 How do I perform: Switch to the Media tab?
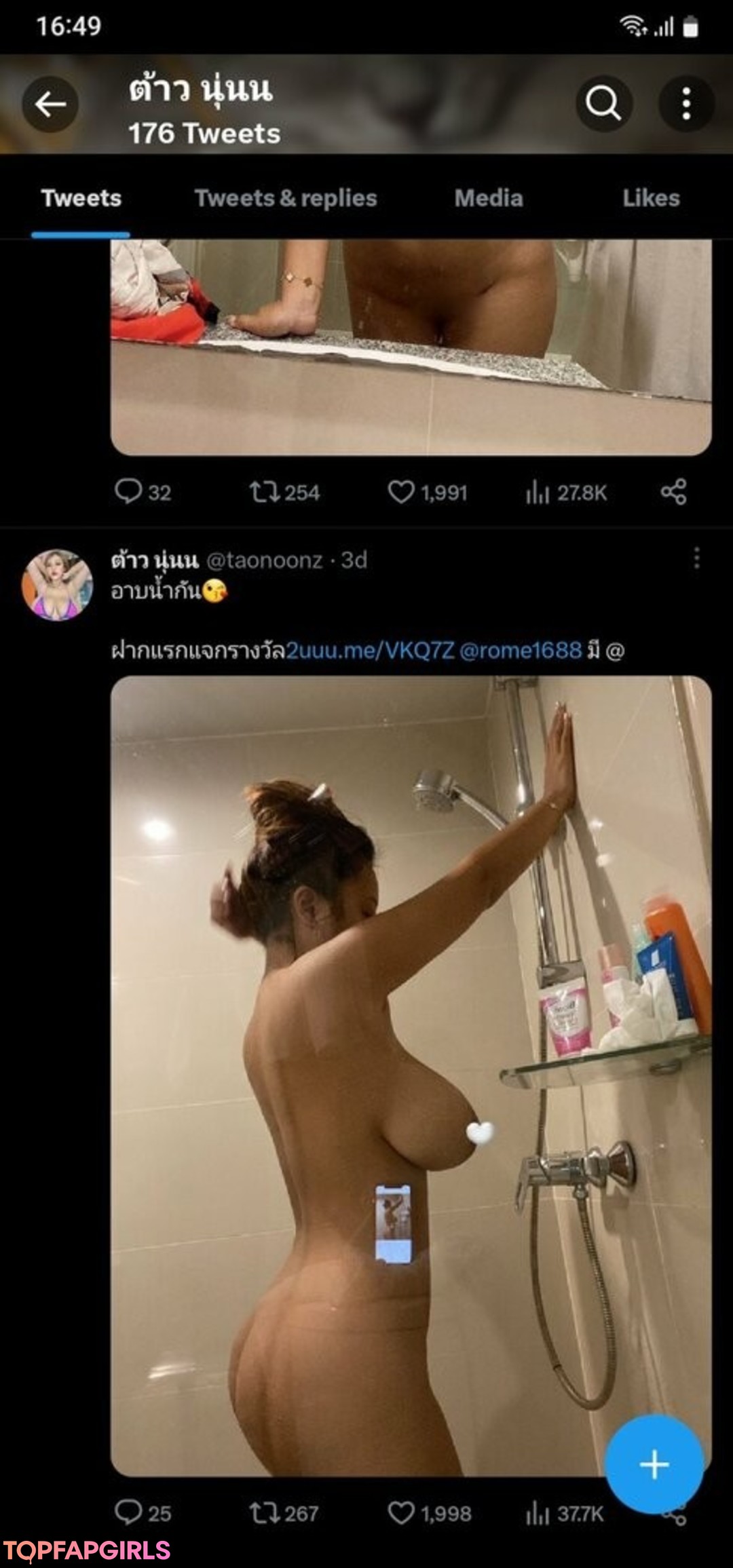click(x=489, y=198)
